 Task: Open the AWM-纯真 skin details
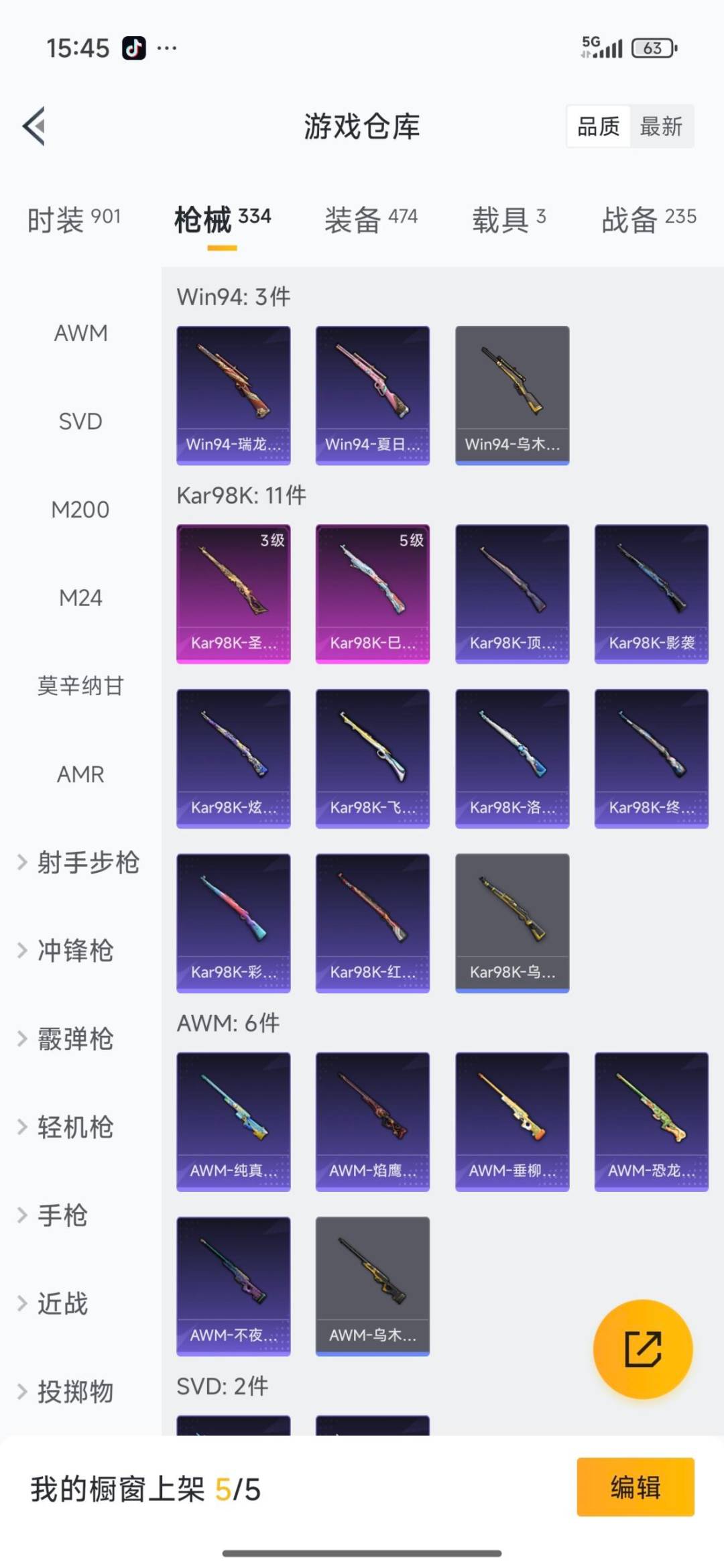(233, 1120)
